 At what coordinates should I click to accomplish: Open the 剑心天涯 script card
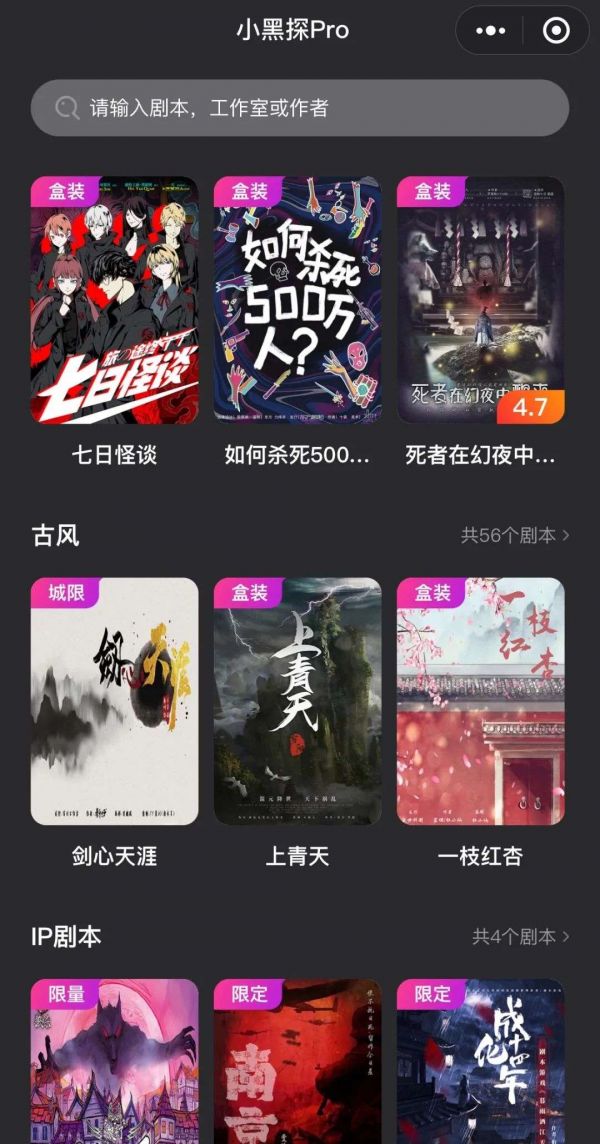click(115, 701)
